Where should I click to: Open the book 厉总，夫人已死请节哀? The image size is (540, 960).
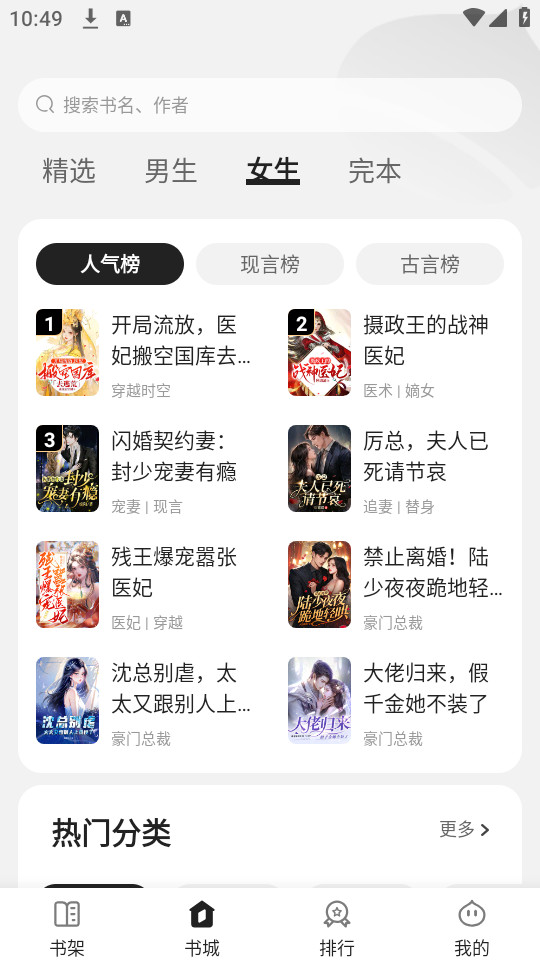[x=396, y=468]
